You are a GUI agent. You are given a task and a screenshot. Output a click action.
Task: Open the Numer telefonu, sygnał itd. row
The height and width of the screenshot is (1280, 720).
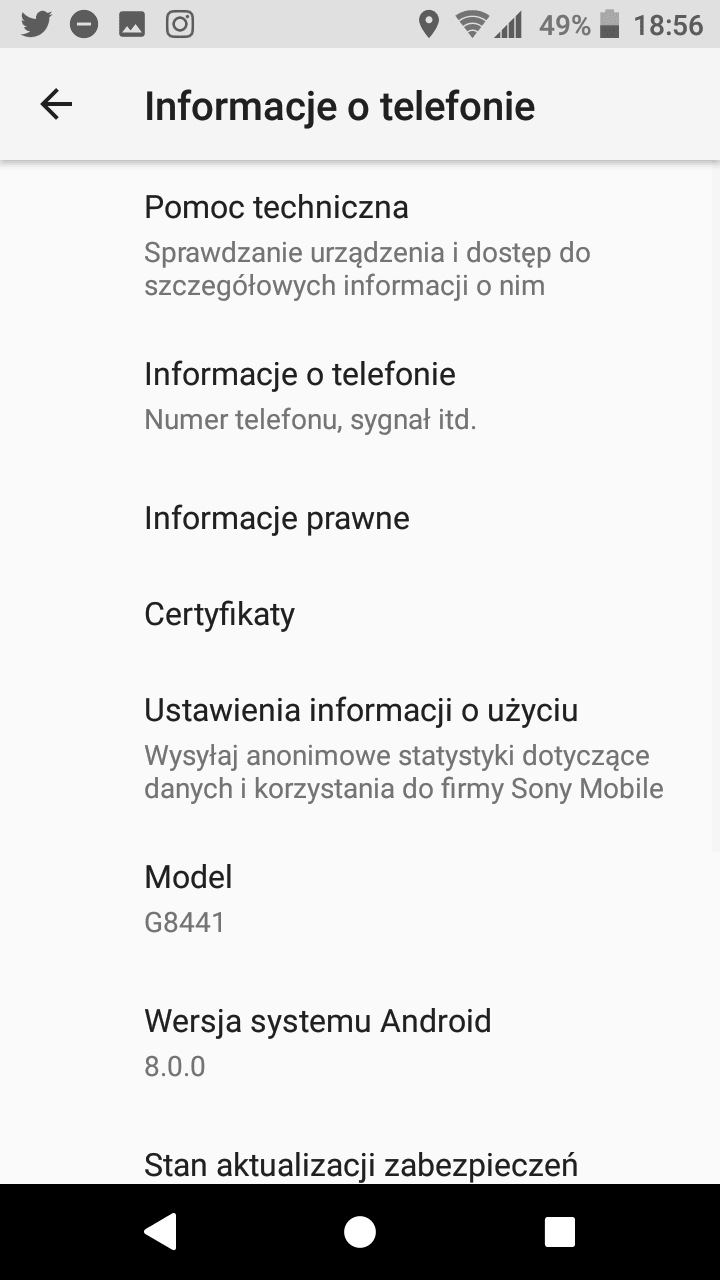point(360,396)
